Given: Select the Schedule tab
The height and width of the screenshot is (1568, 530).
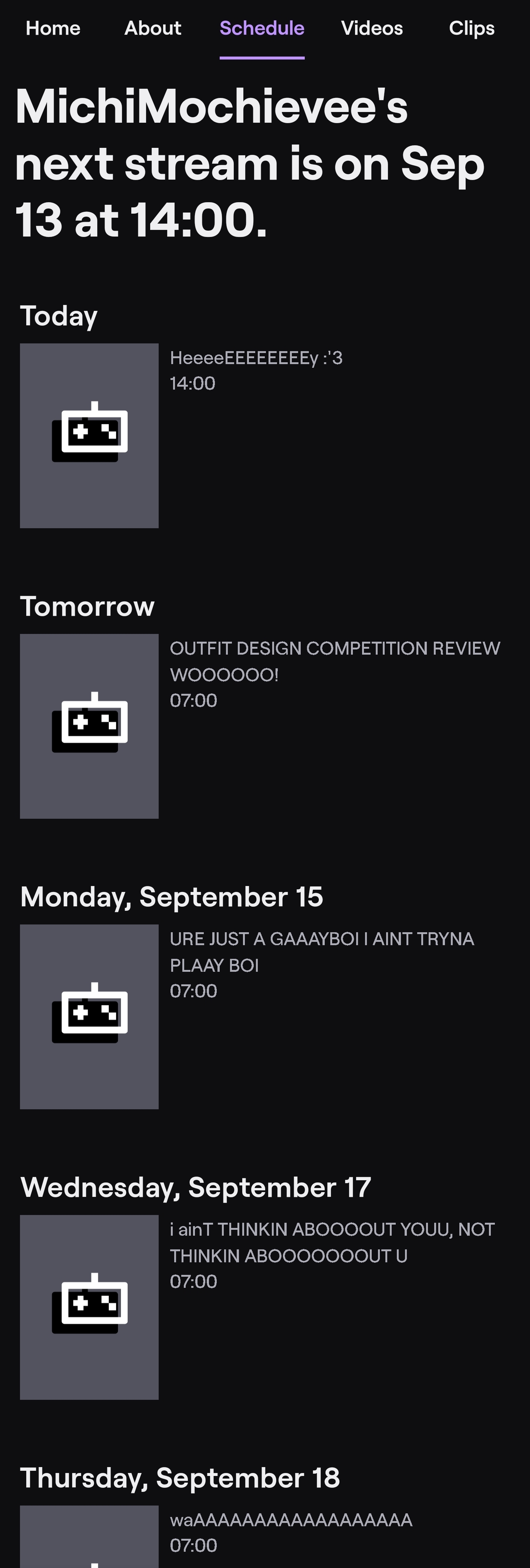Looking at the screenshot, I should 262,28.
